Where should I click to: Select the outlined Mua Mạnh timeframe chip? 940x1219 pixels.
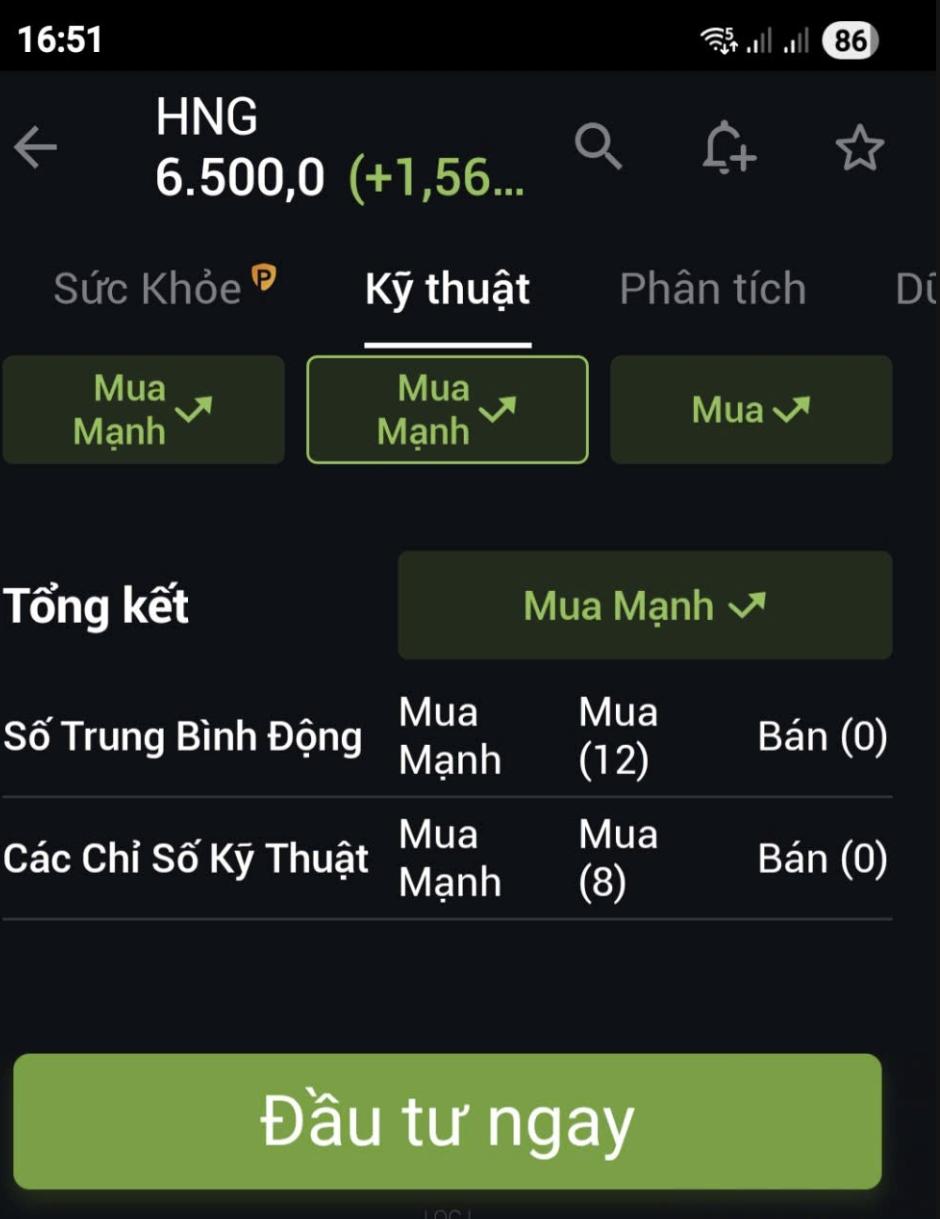[447, 410]
